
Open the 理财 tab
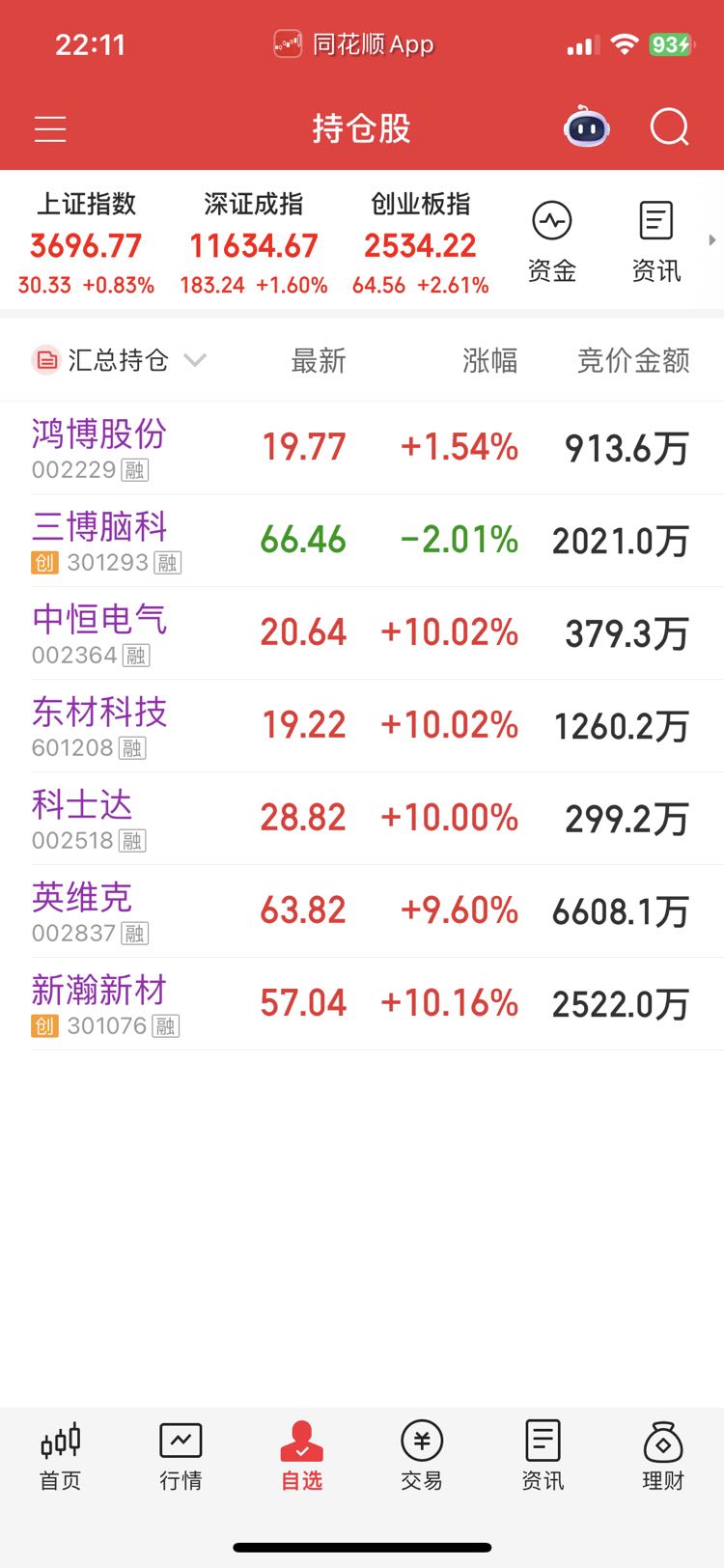[x=663, y=1457]
